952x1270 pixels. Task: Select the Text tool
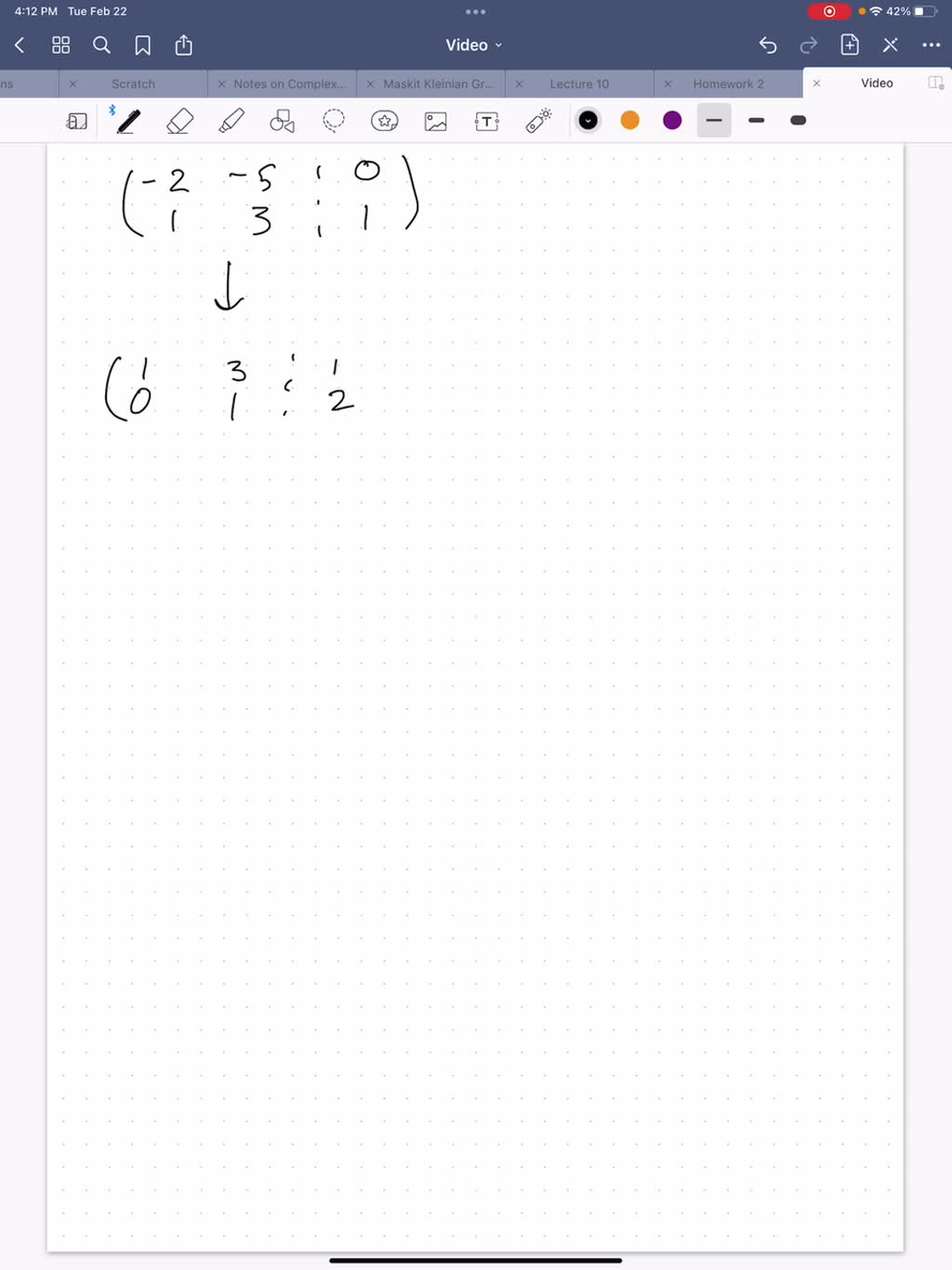point(486,120)
